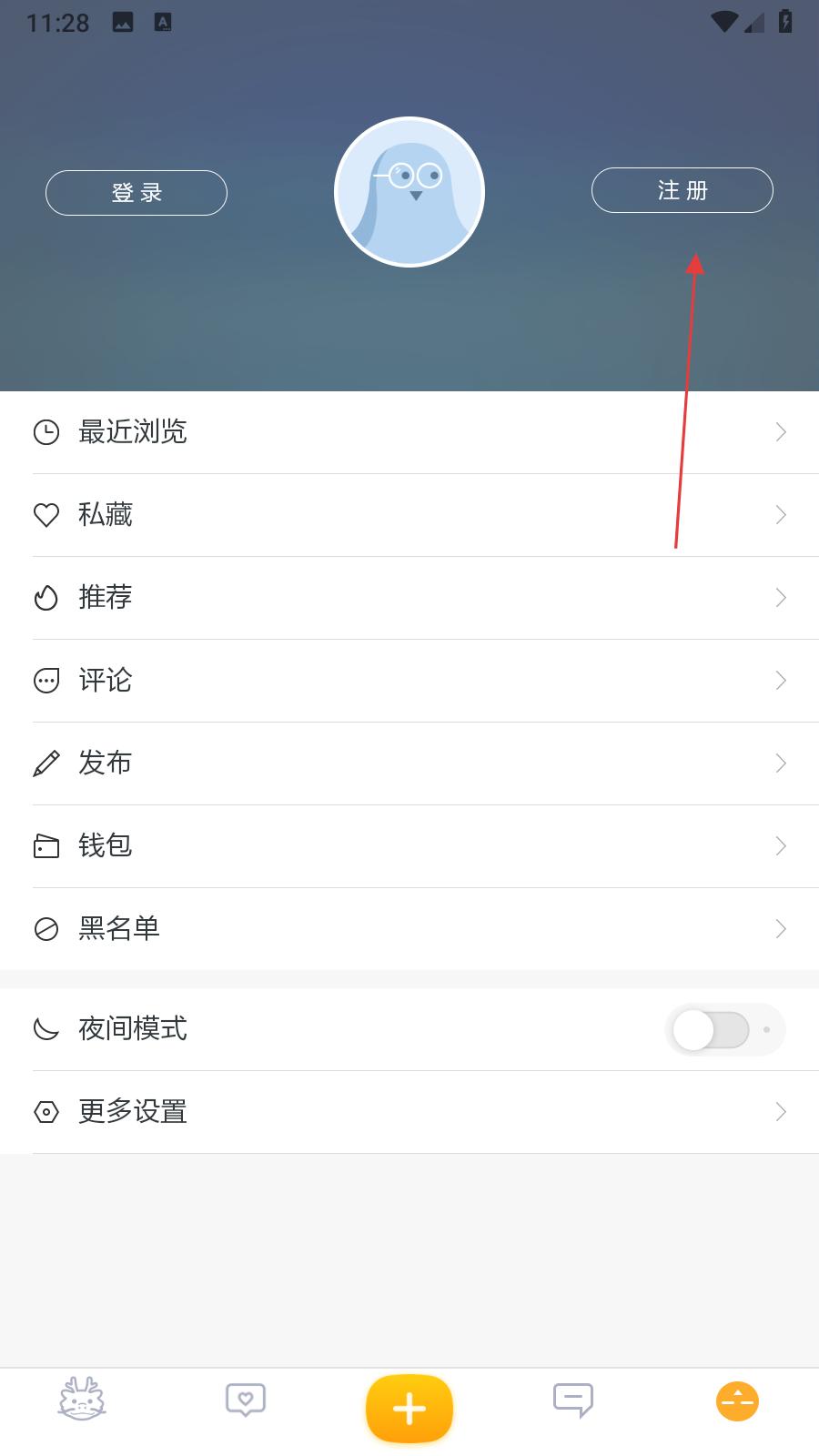819x1456 pixels.
Task: Toggle the 夜间模式 night mode switch
Action: 712,1030
